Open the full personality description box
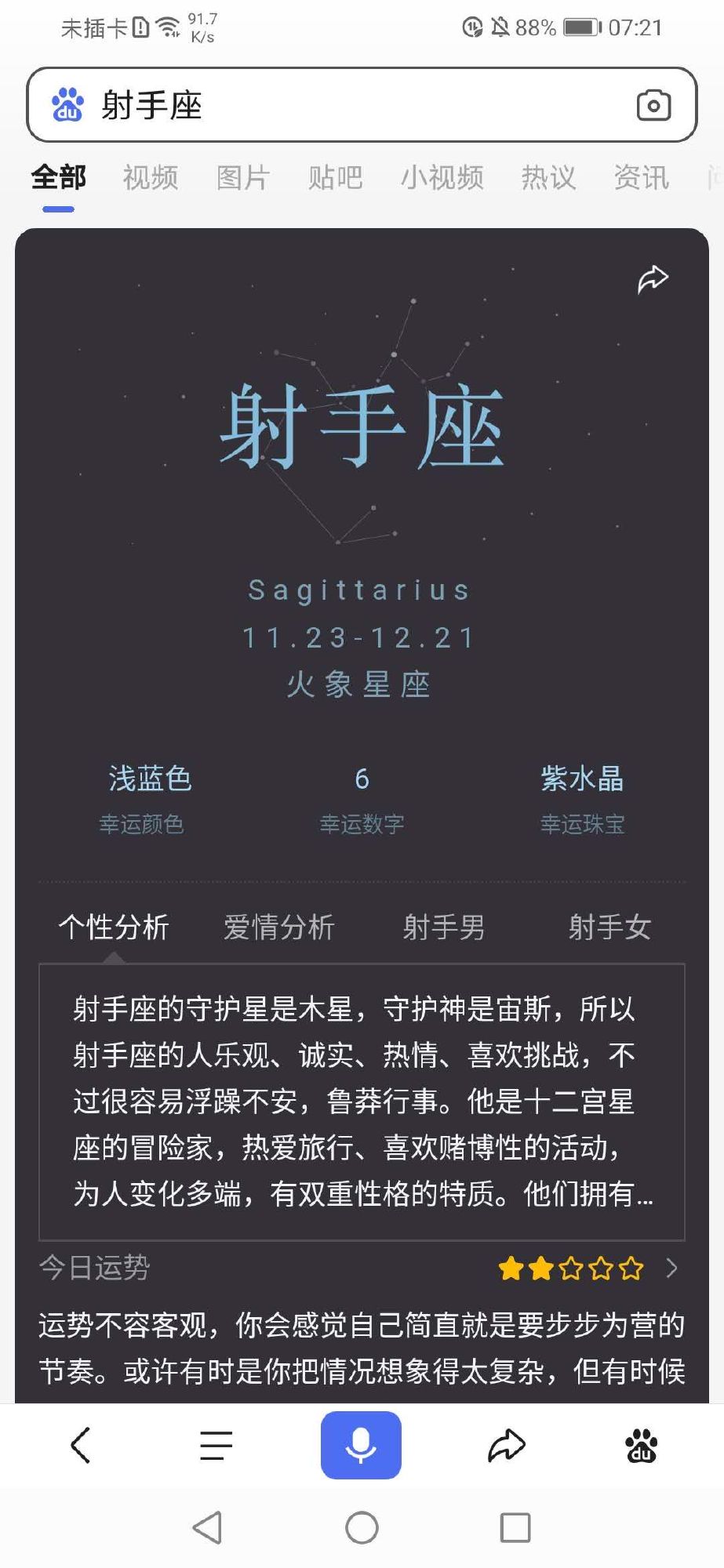 pos(362,1102)
